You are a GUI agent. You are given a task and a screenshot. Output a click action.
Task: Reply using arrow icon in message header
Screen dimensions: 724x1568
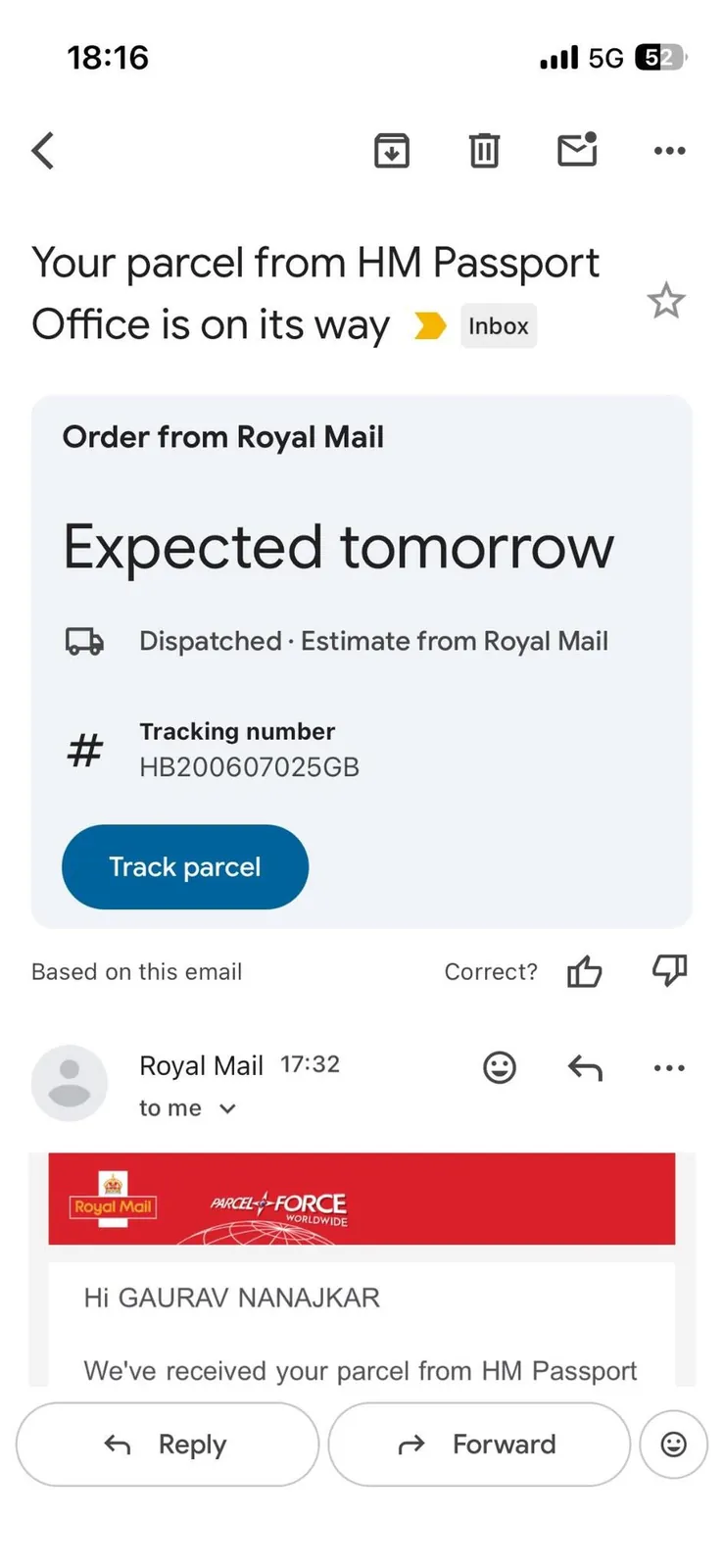[x=585, y=1067]
